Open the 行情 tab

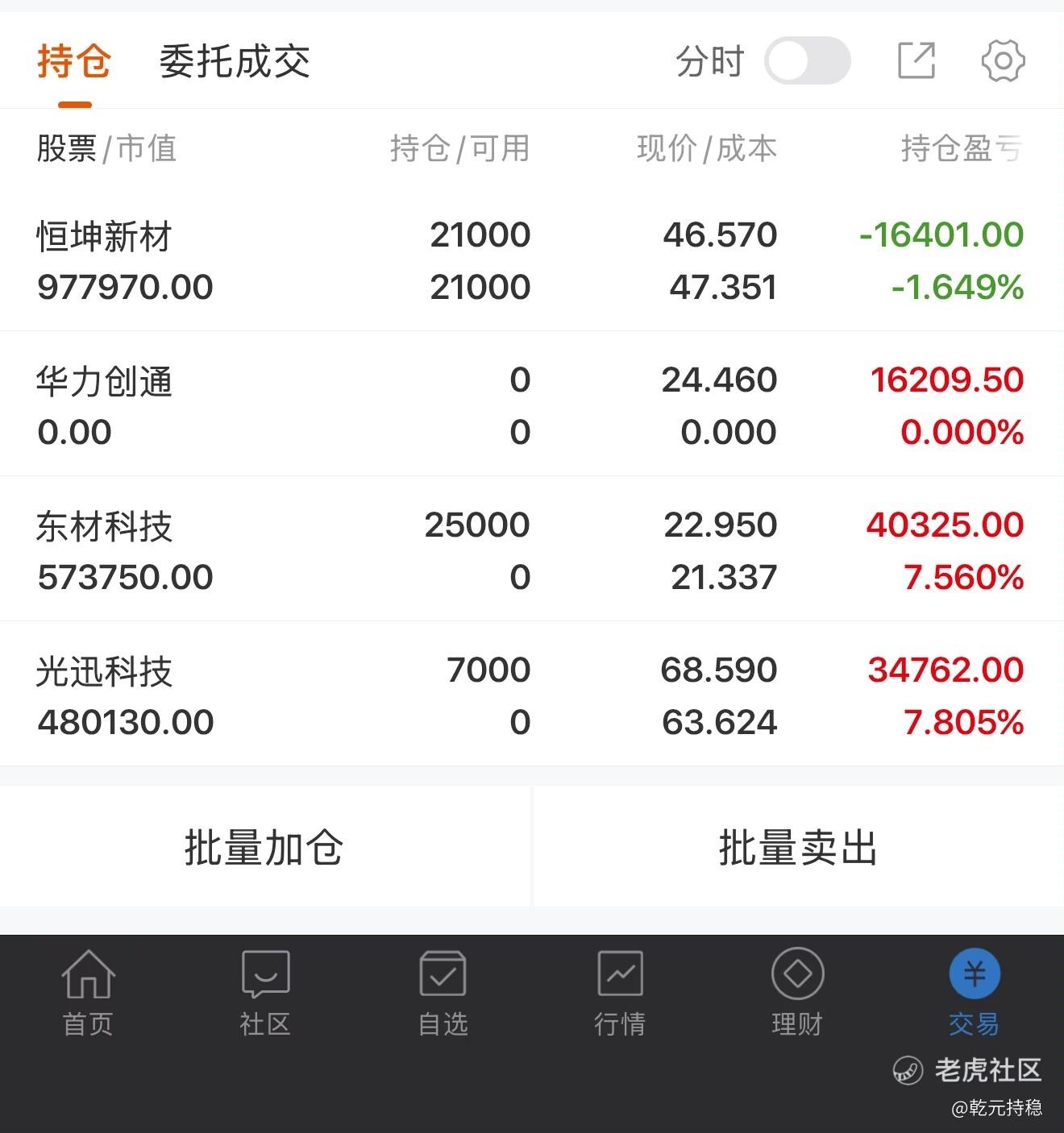pyautogui.click(x=620, y=993)
